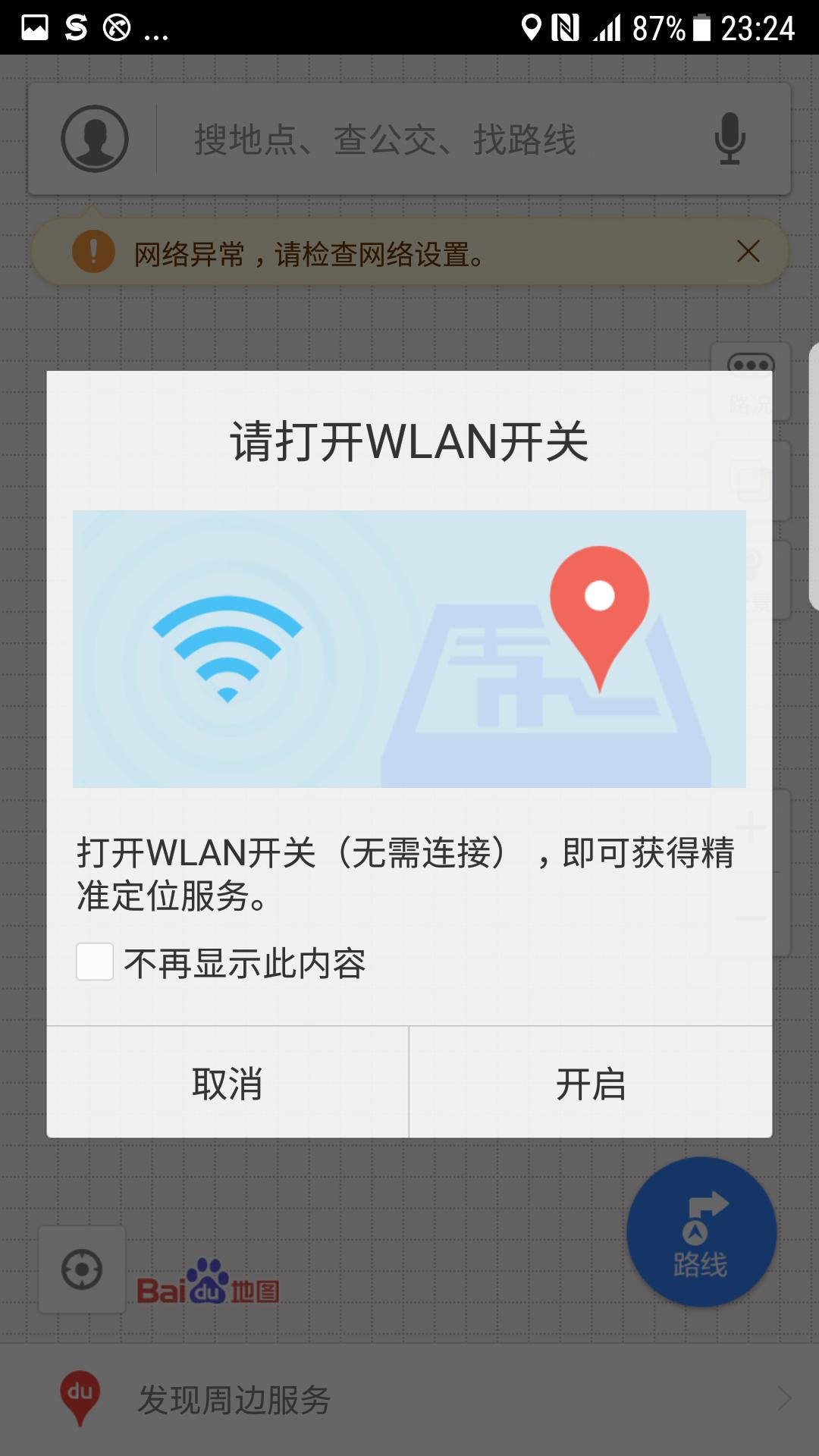Viewport: 819px width, 1456px height.
Task: Tap the blue 路线 route icon button
Action: (x=699, y=1232)
